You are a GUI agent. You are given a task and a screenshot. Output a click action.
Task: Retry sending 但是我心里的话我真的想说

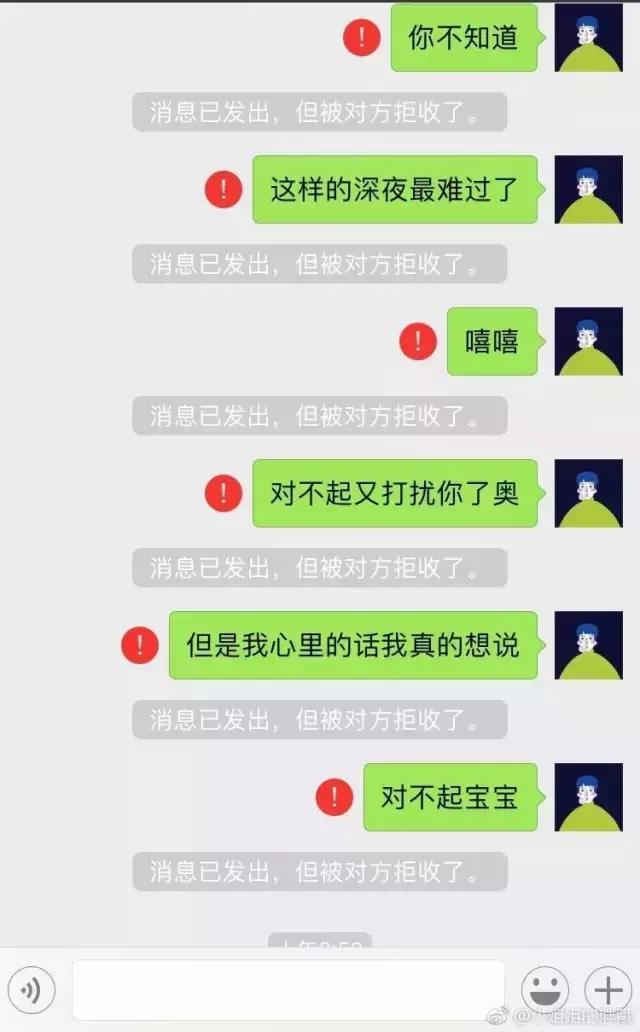(x=139, y=645)
